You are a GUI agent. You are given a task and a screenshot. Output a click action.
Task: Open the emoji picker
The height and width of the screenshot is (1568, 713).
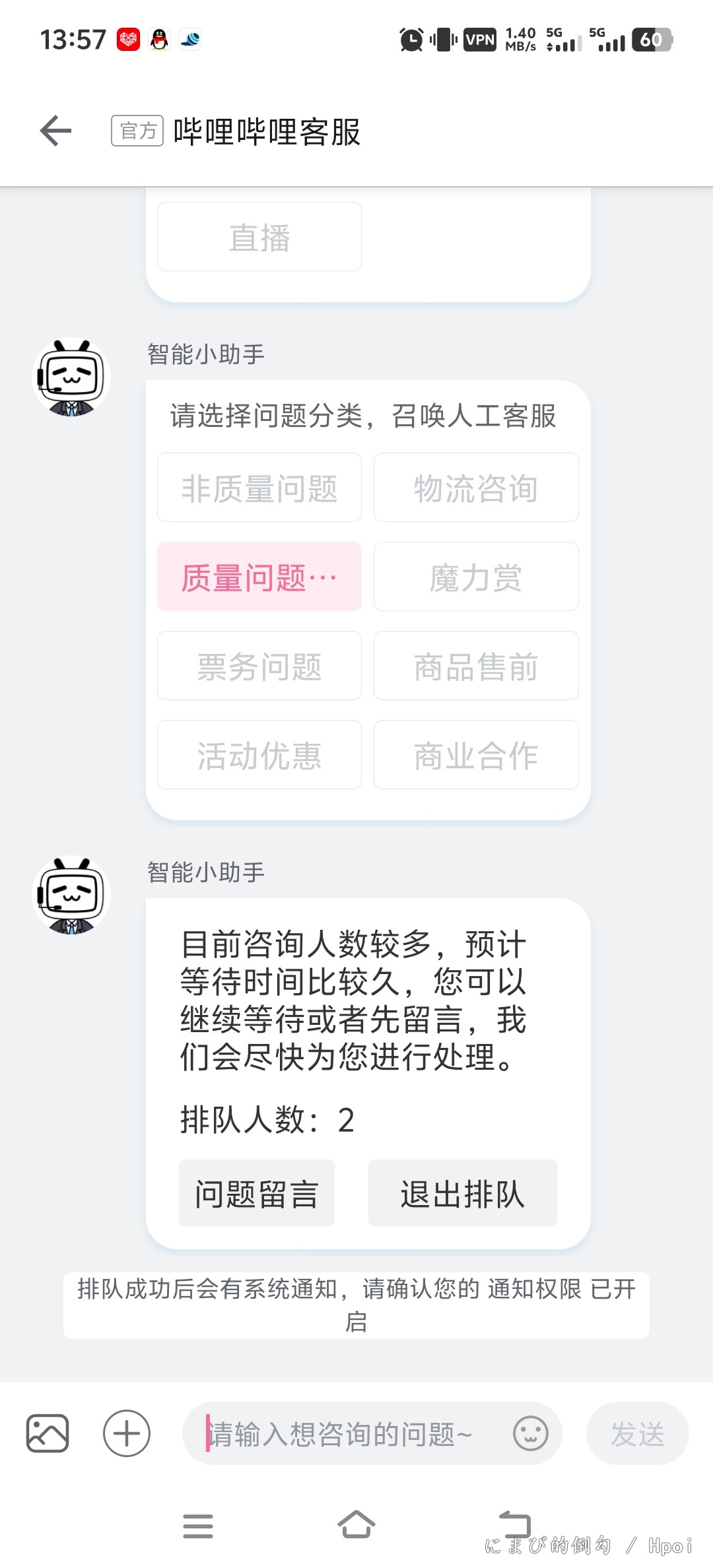point(531,1433)
